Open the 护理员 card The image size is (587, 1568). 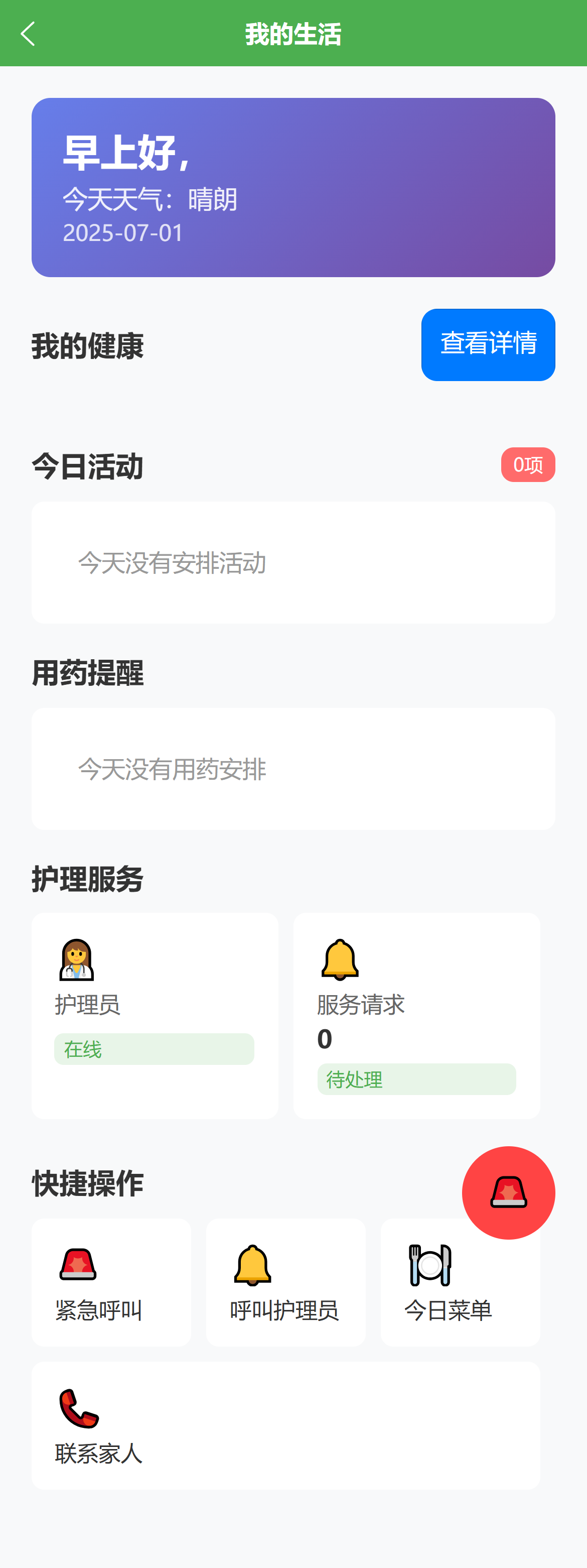[155, 1015]
